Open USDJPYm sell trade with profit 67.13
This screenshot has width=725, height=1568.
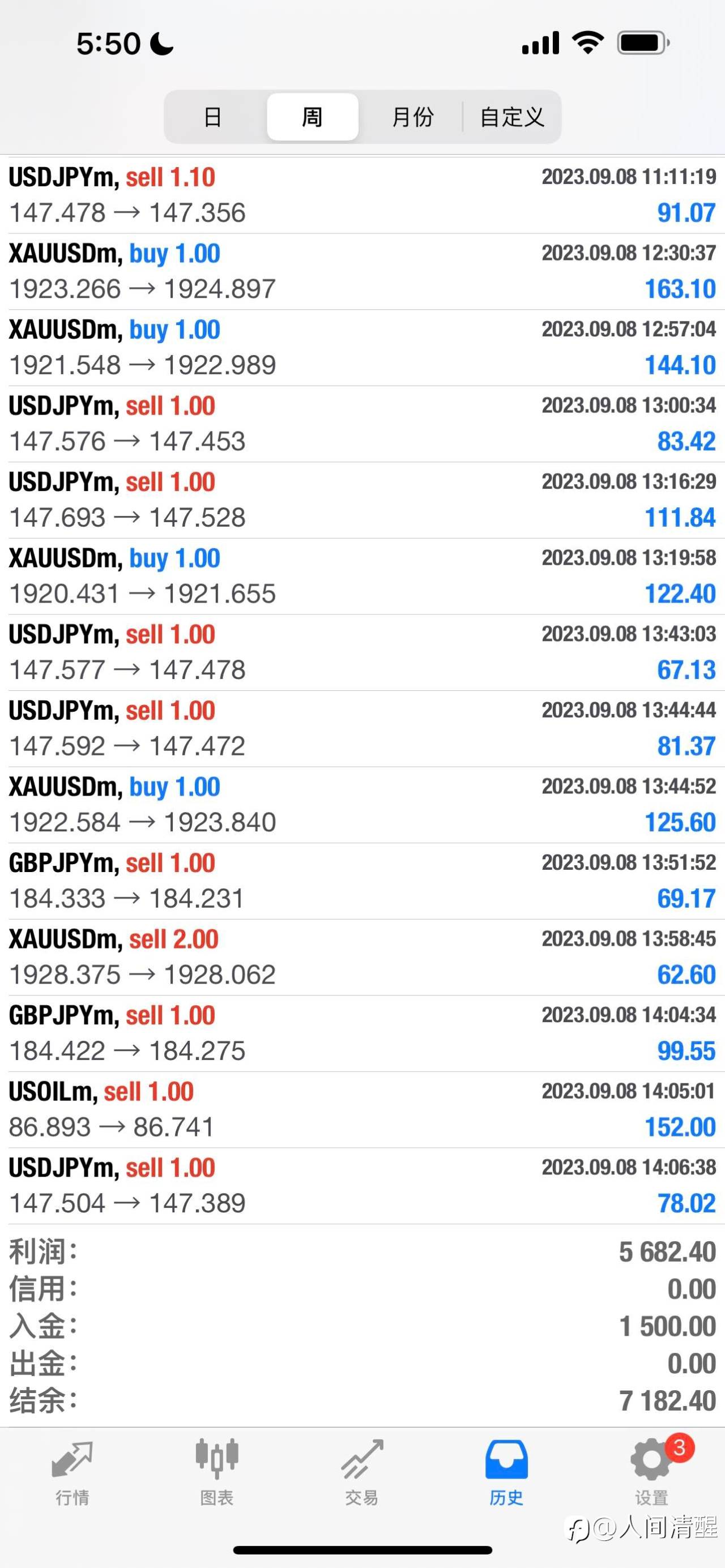[362, 652]
